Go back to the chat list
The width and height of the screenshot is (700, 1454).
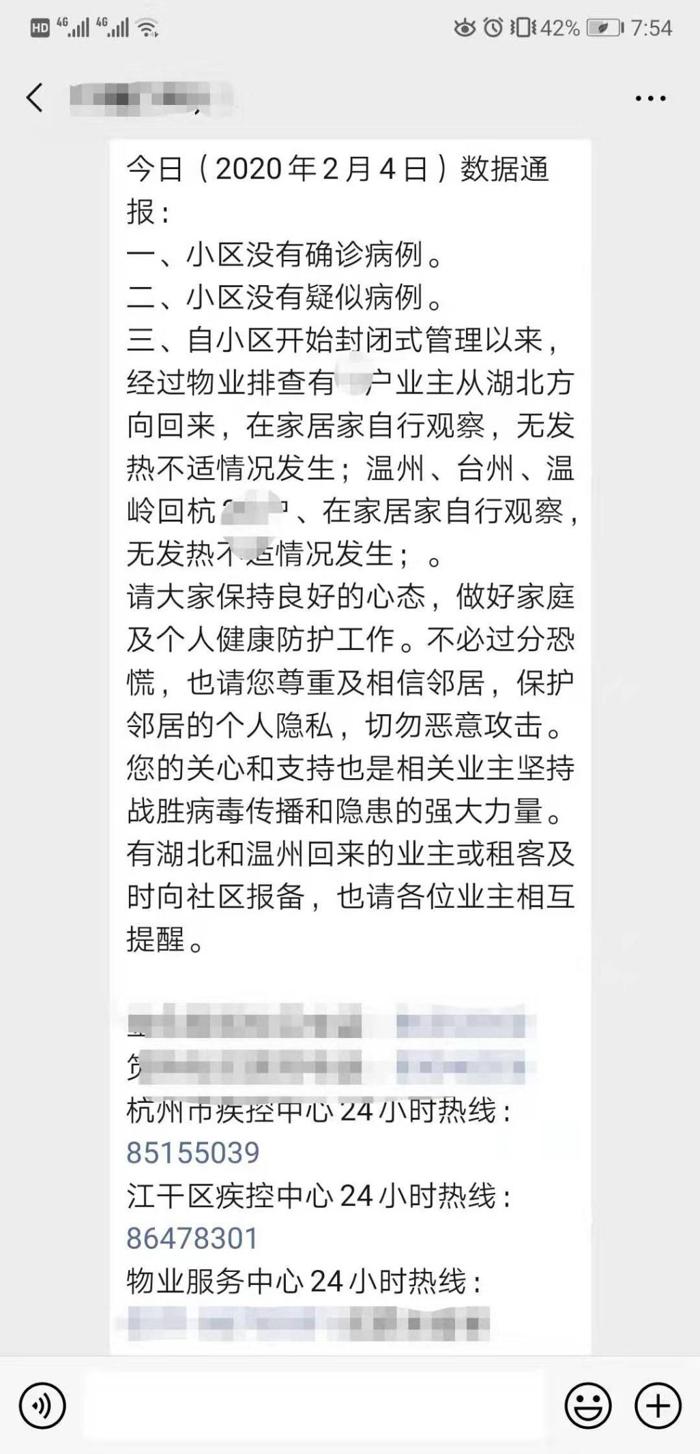coord(36,98)
